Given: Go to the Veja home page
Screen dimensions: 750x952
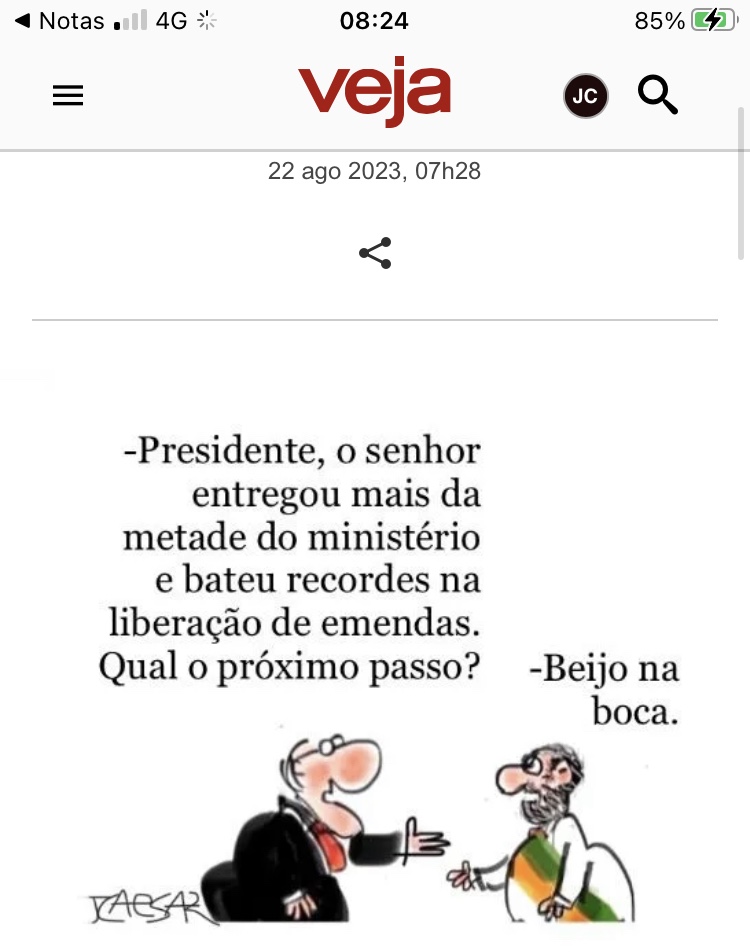Looking at the screenshot, I should tap(374, 94).
